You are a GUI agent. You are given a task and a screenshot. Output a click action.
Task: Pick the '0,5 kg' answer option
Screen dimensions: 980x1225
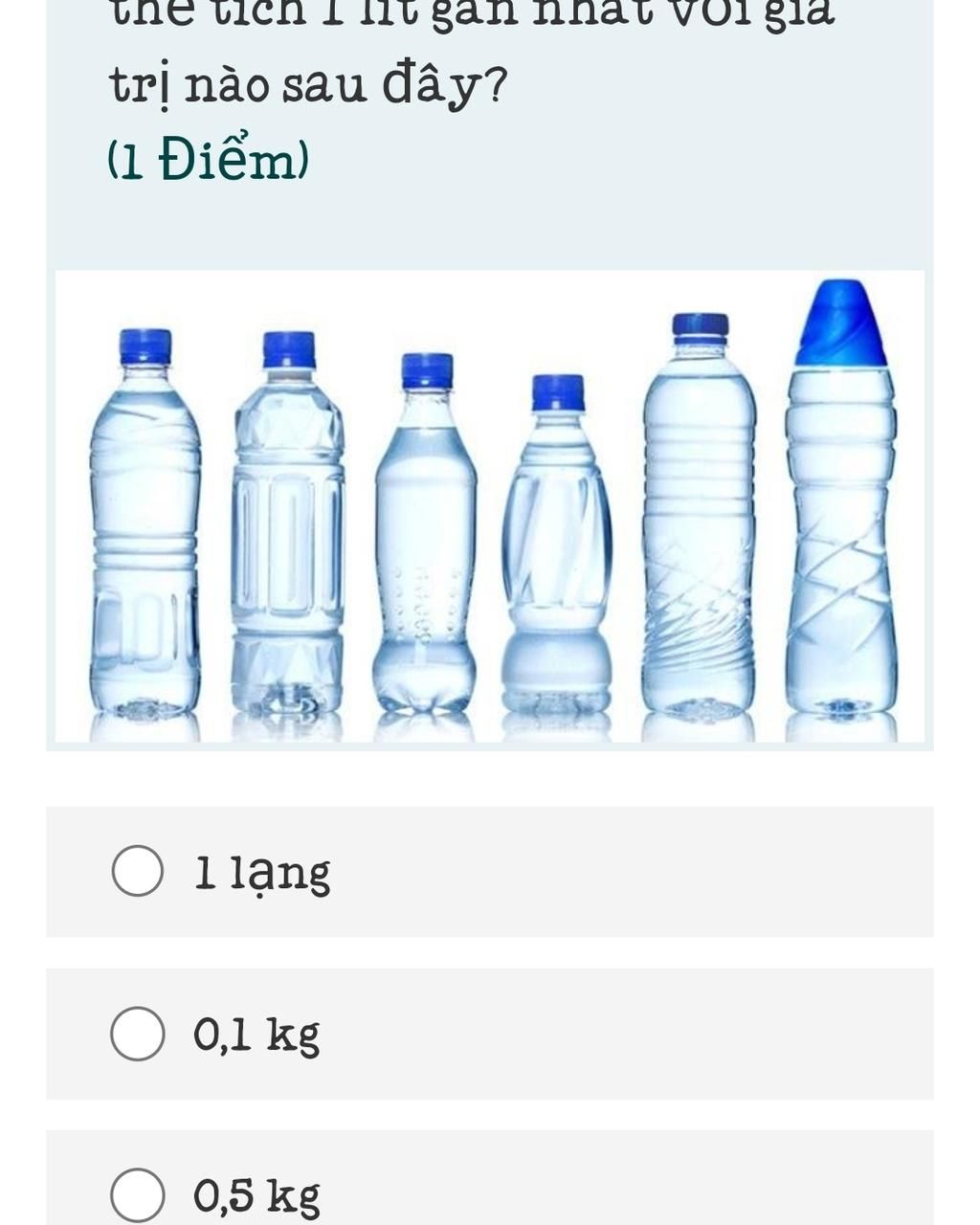click(x=138, y=1194)
